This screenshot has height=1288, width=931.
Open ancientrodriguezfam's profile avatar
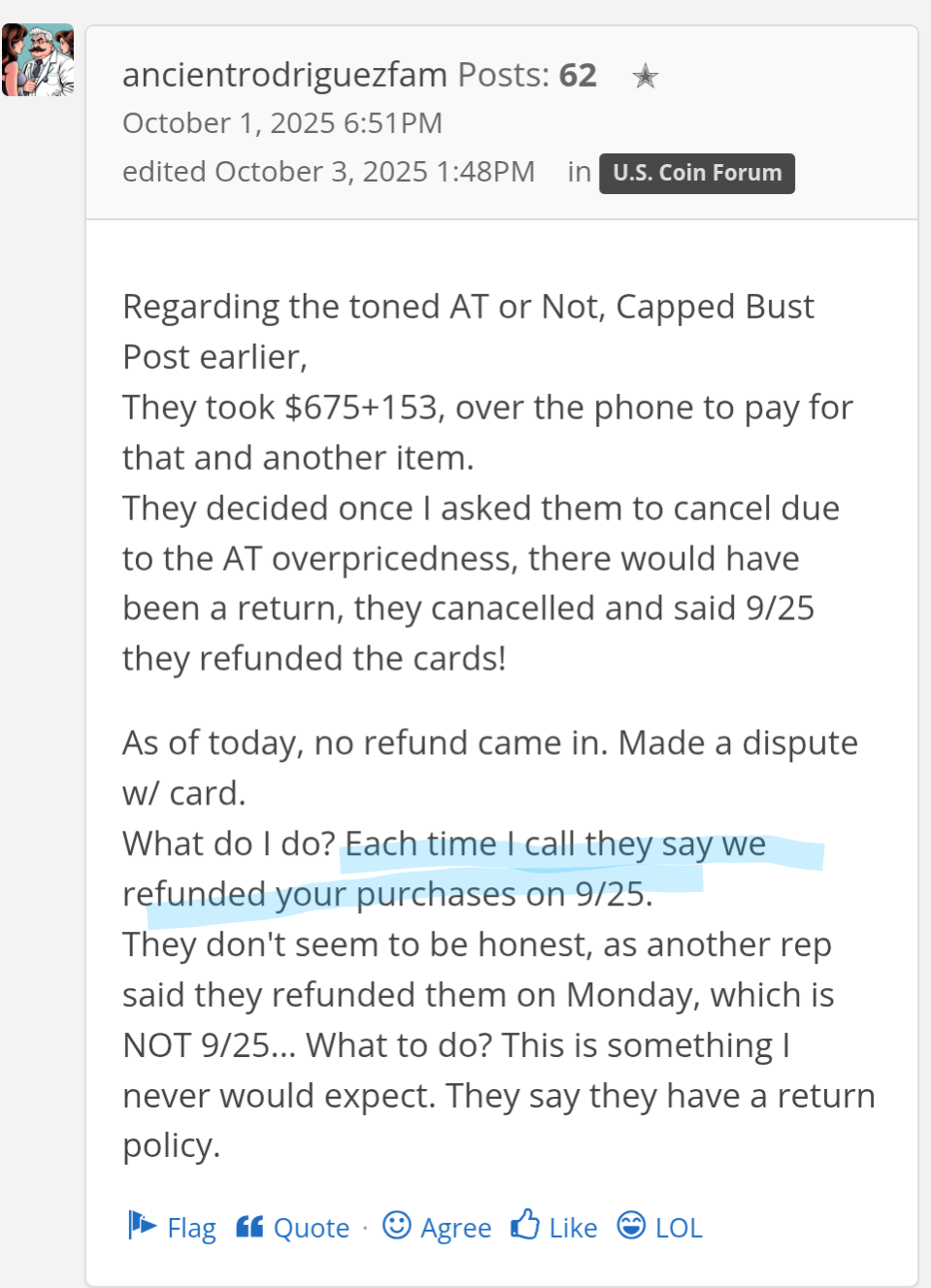[38, 60]
